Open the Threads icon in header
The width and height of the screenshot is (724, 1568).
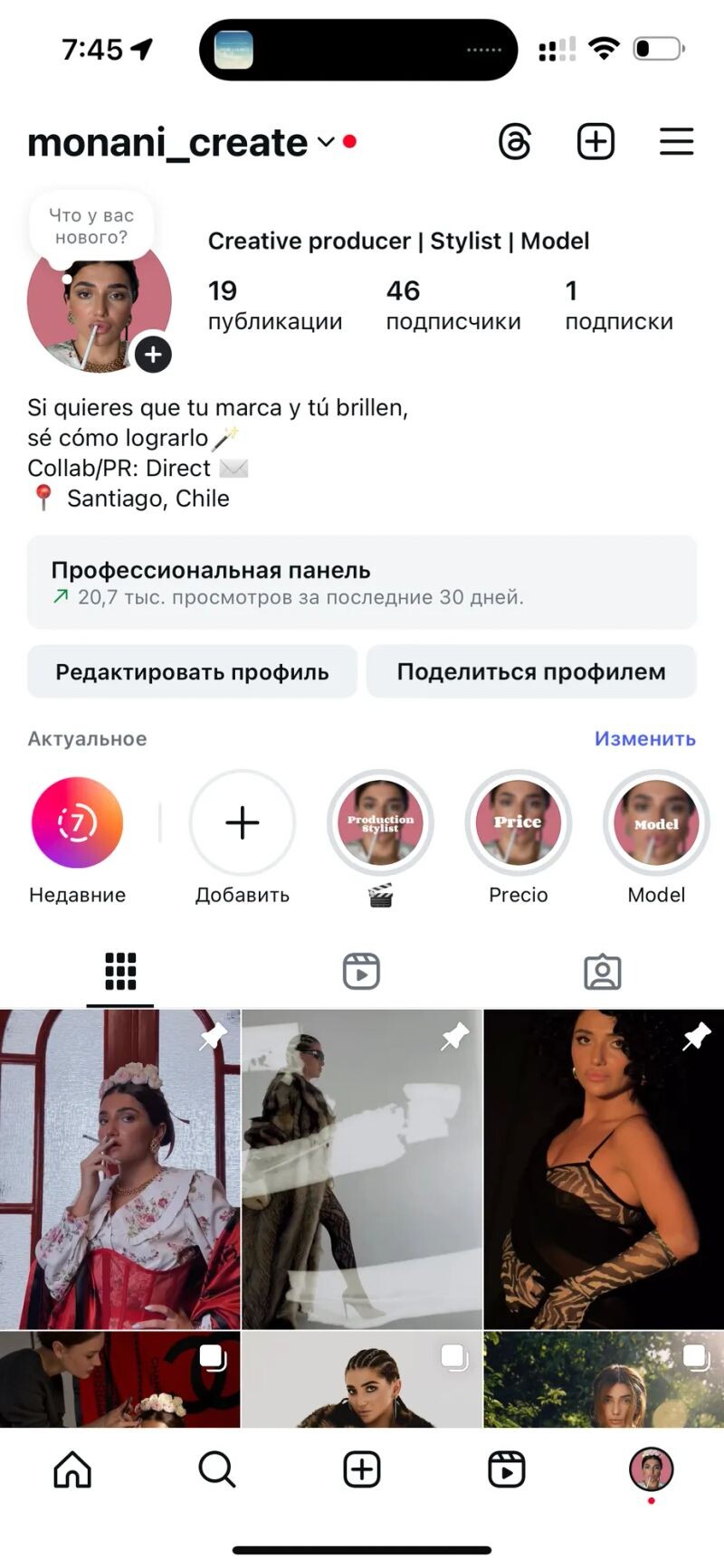515,142
